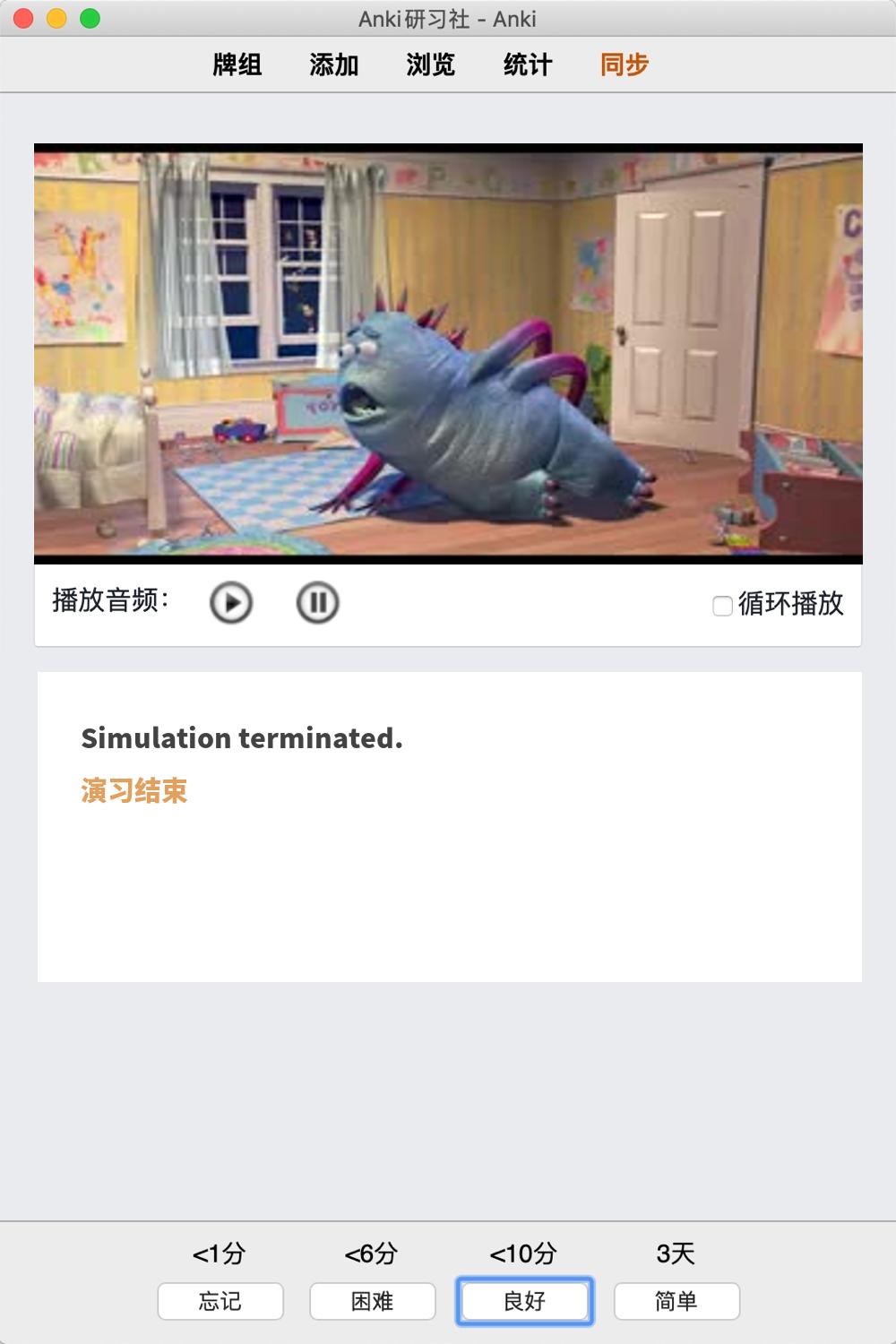Rate the card as 忘记
This screenshot has width=896, height=1344.
point(220,1301)
